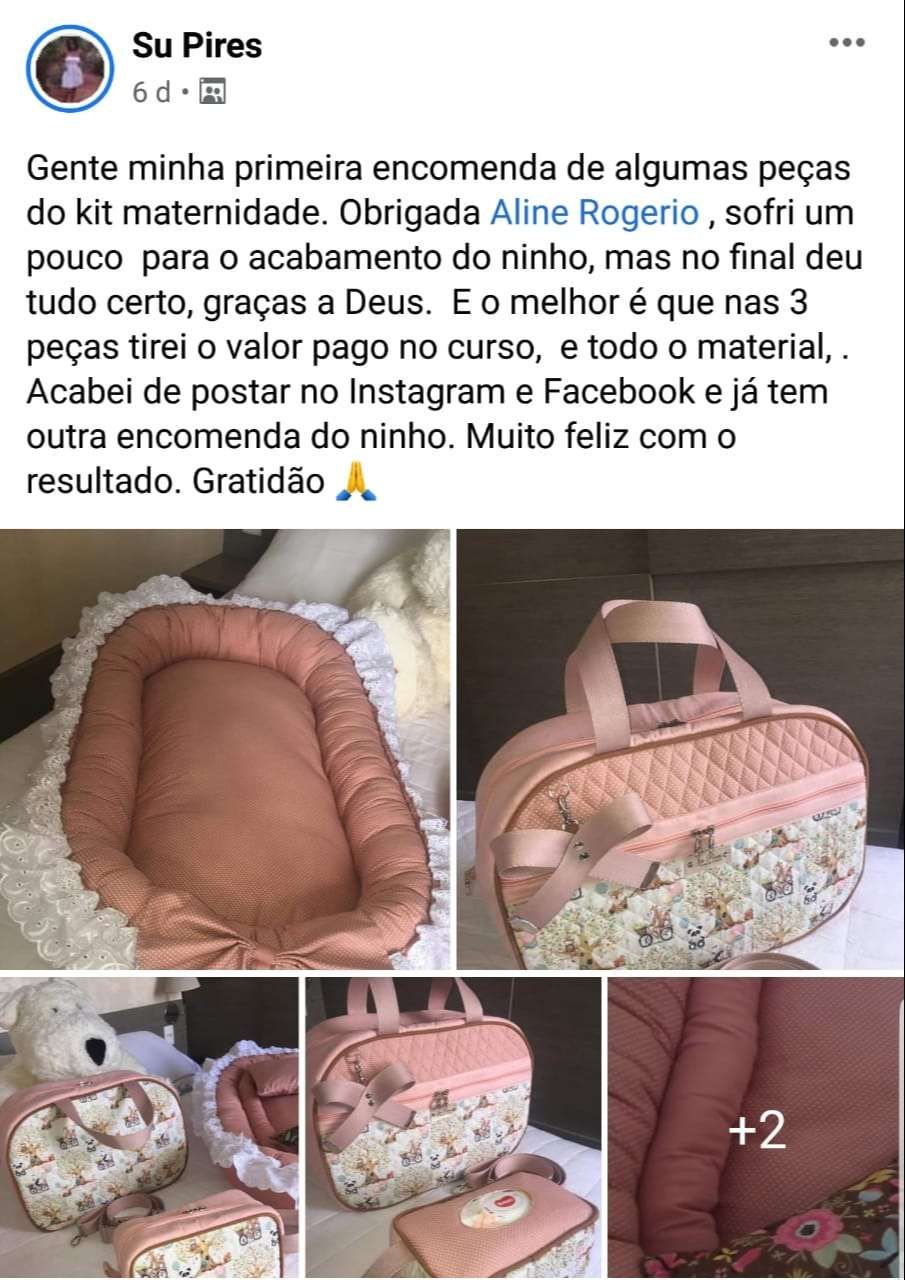905x1280 pixels.
Task: Open Su Pires' profile picture
Action: (69, 68)
